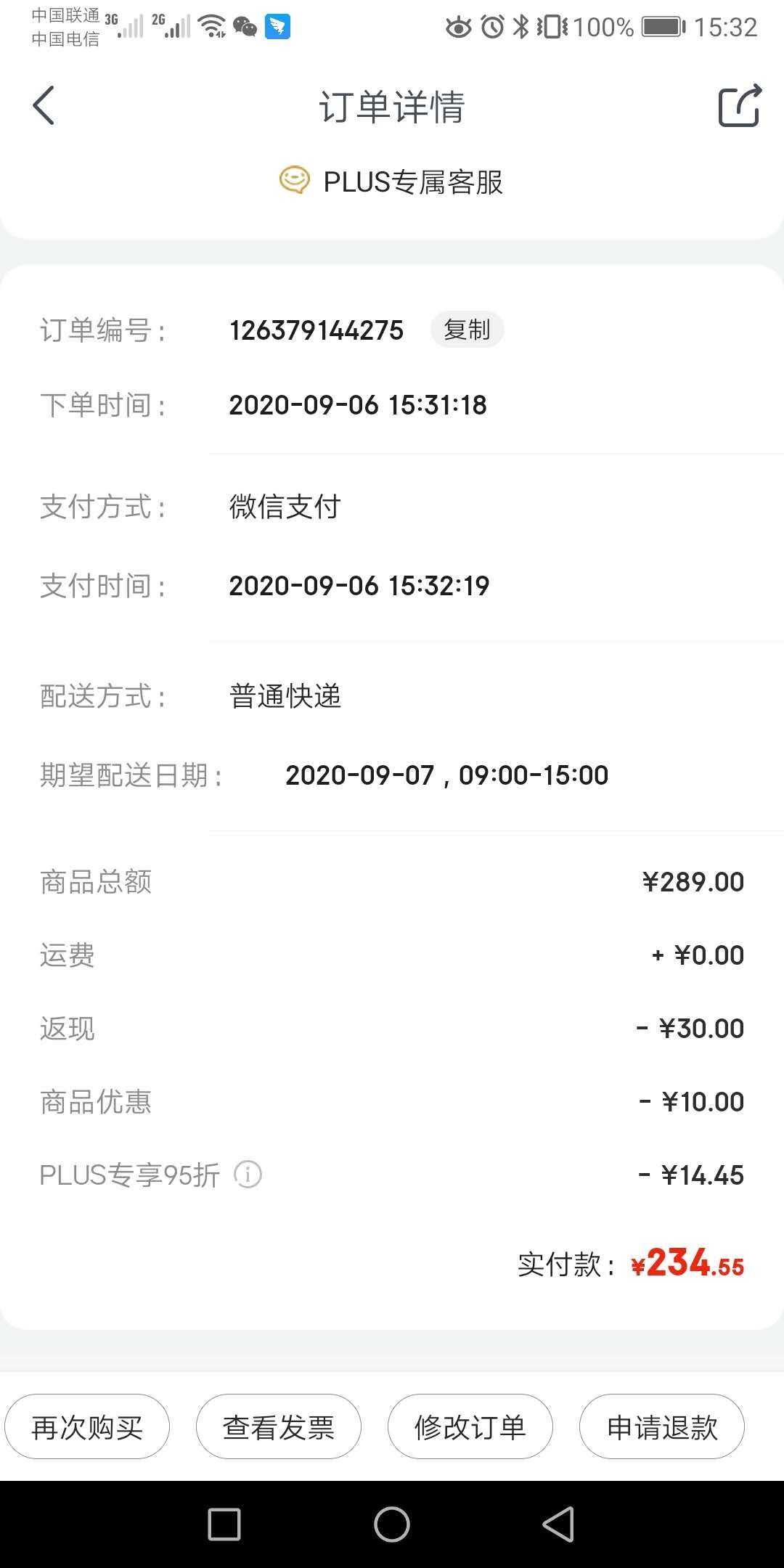Open the PLUS专享95折 info icon
Viewport: 784px width, 1568px height.
[248, 1174]
